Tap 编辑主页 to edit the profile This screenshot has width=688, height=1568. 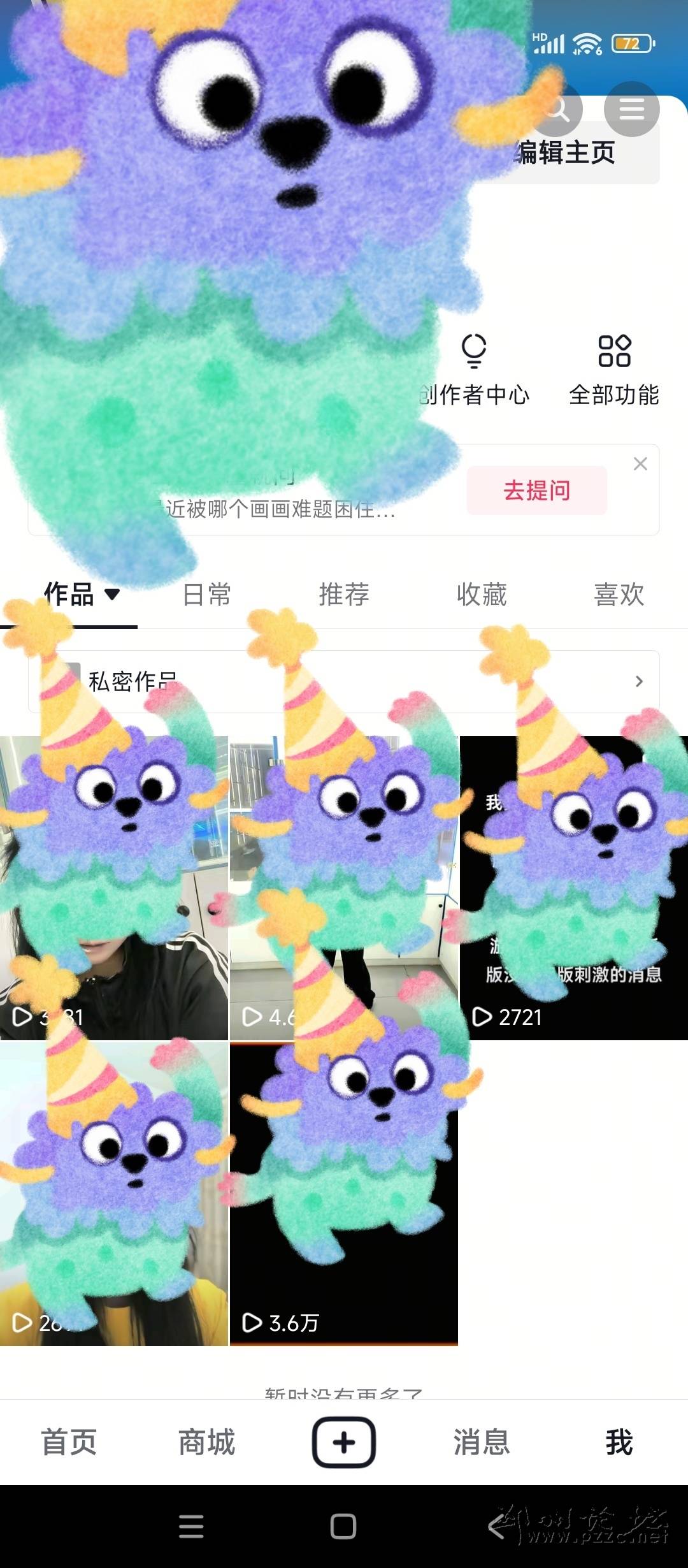(x=567, y=153)
